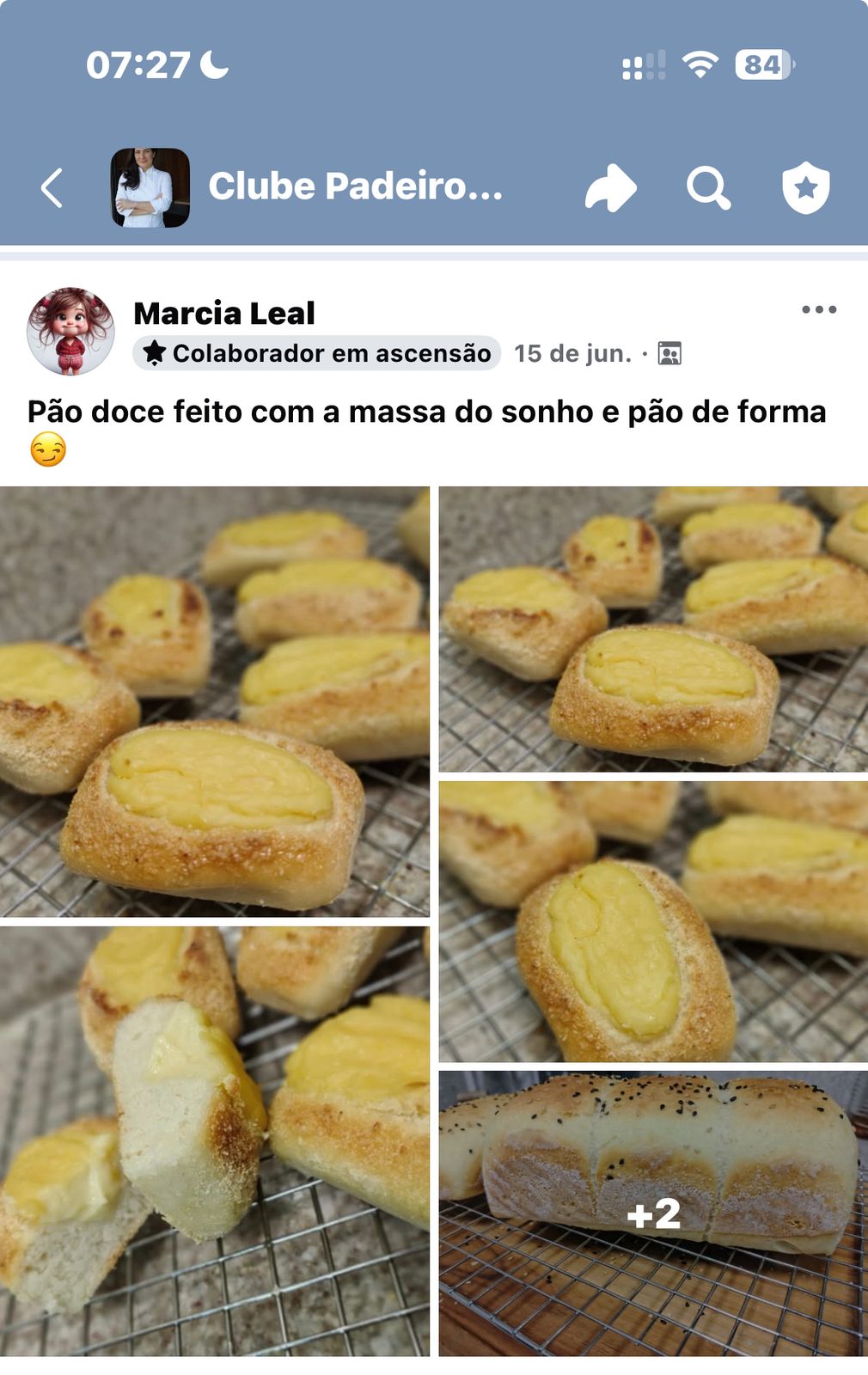The width and height of the screenshot is (868, 1375).
Task: Search within the group
Action: click(x=708, y=188)
